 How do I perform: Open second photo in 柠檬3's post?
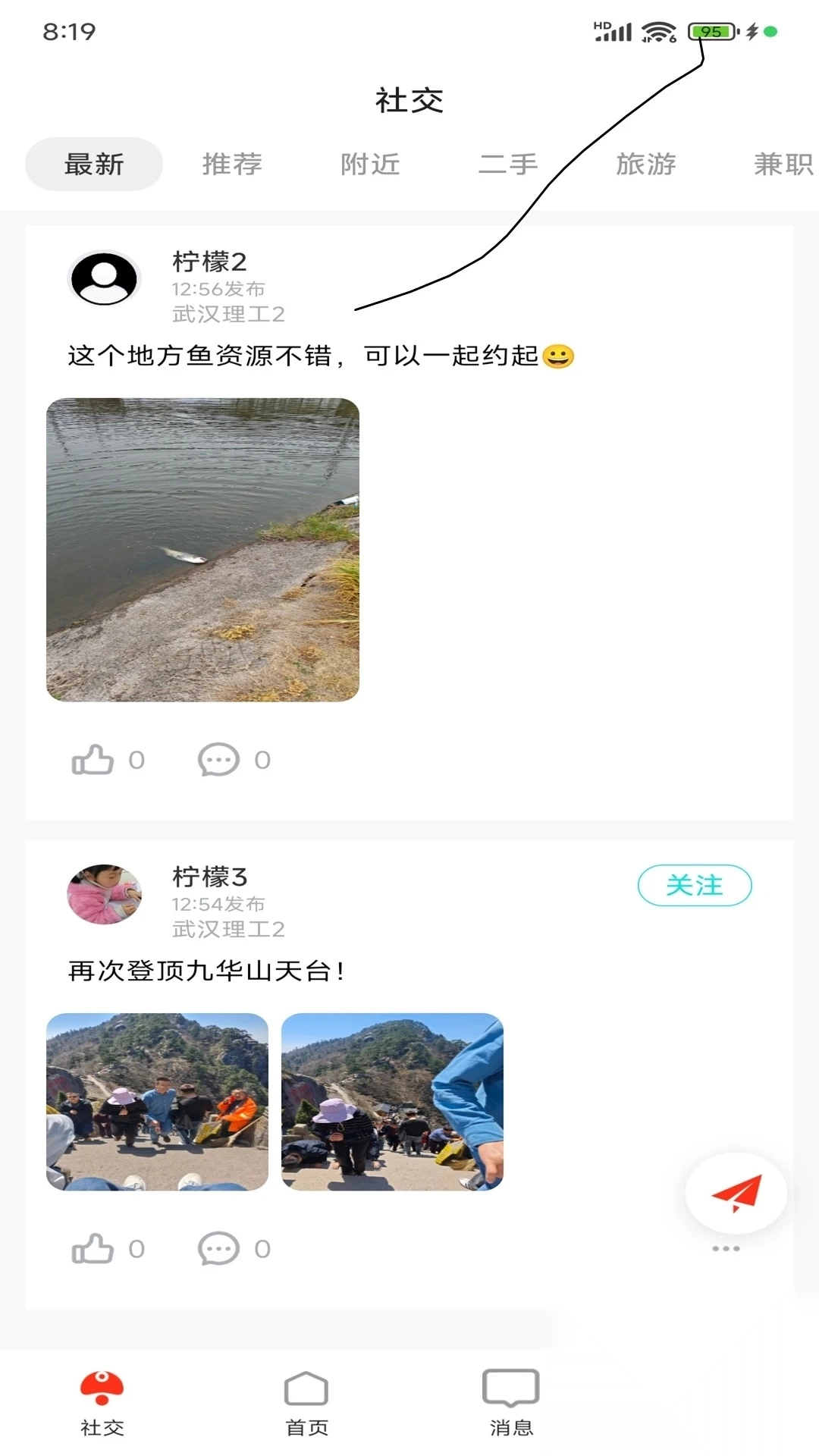click(x=392, y=1101)
